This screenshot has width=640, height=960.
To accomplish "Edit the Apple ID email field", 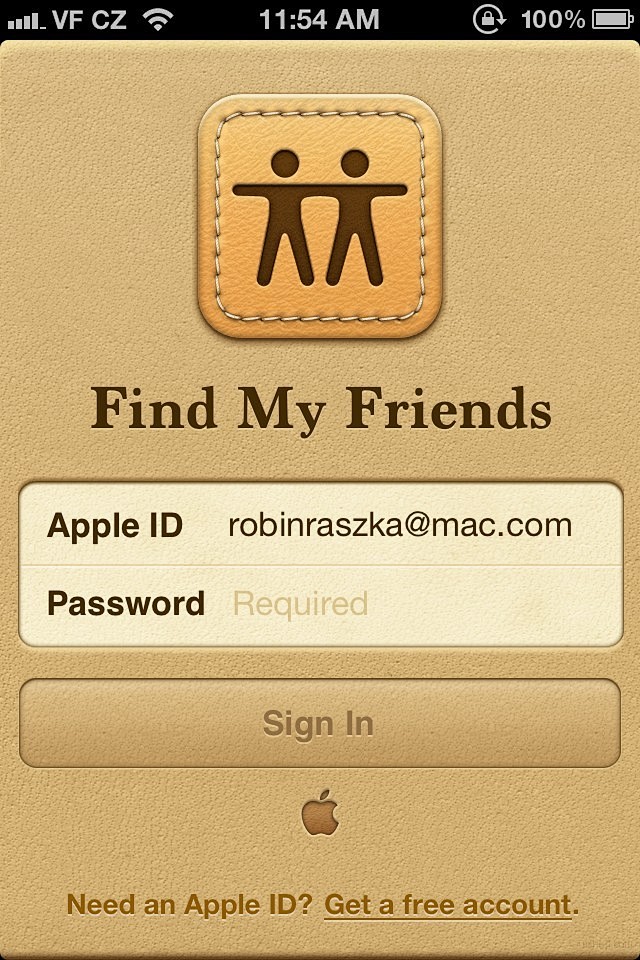I will pyautogui.click(x=400, y=525).
